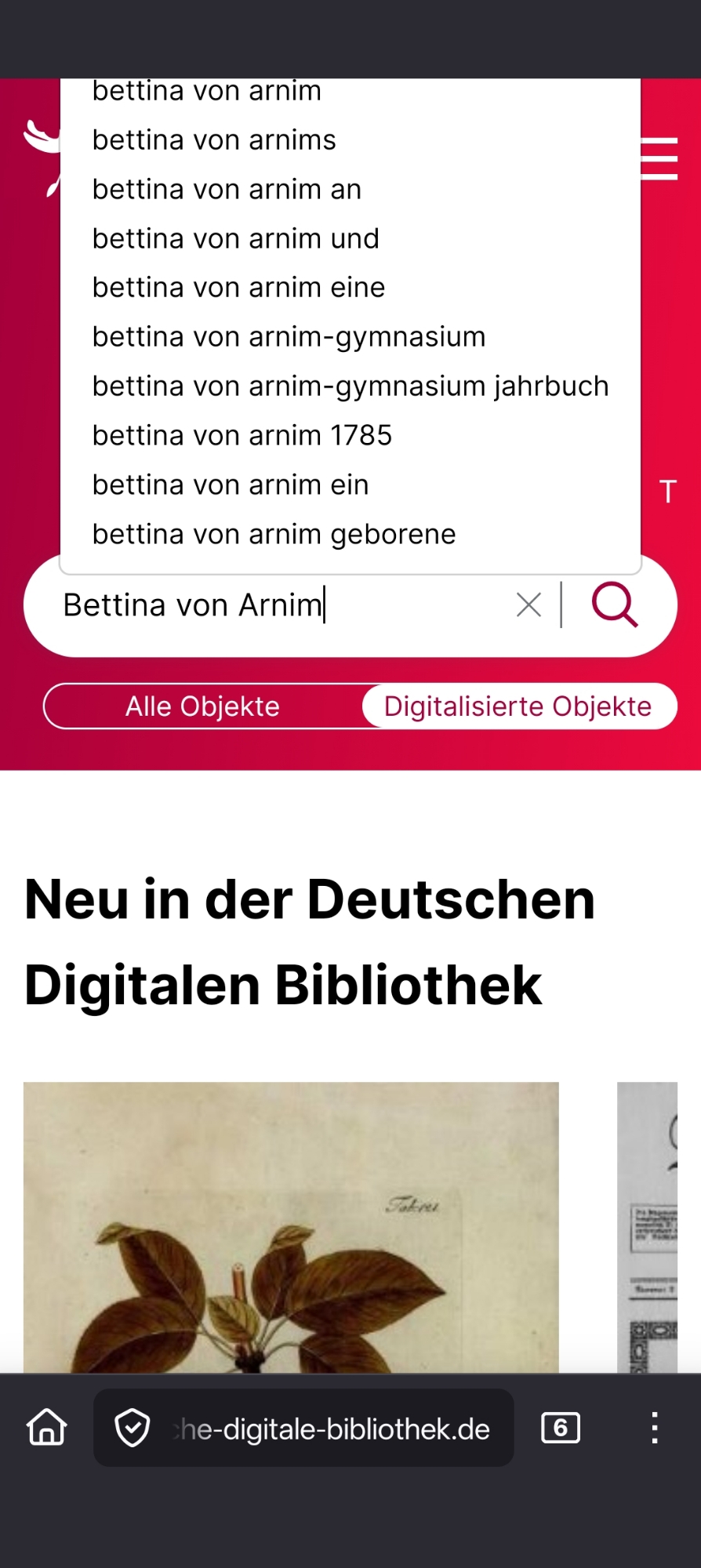This screenshot has width=701, height=1568.
Task: Select "bettina von arnim-gymnasium jahrbuch" suggestion
Action: click(350, 387)
